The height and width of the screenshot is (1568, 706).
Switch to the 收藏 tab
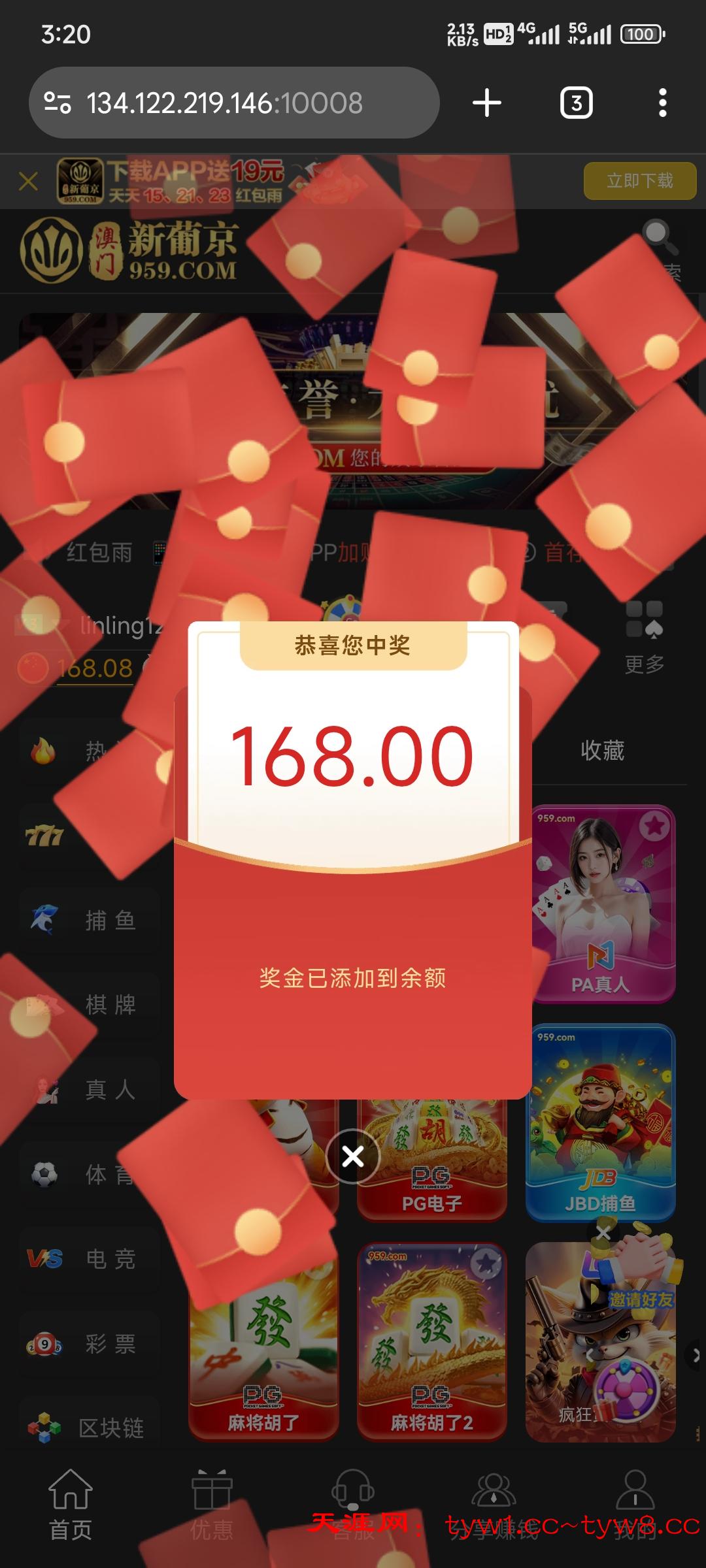pyautogui.click(x=602, y=751)
